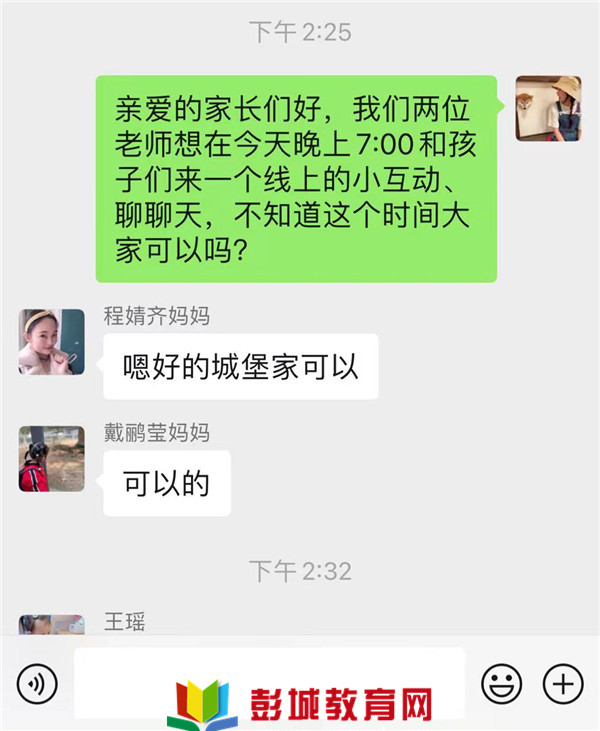Image resolution: width=600 pixels, height=731 pixels.
Task: Switch to voice message input
Action: point(37,684)
